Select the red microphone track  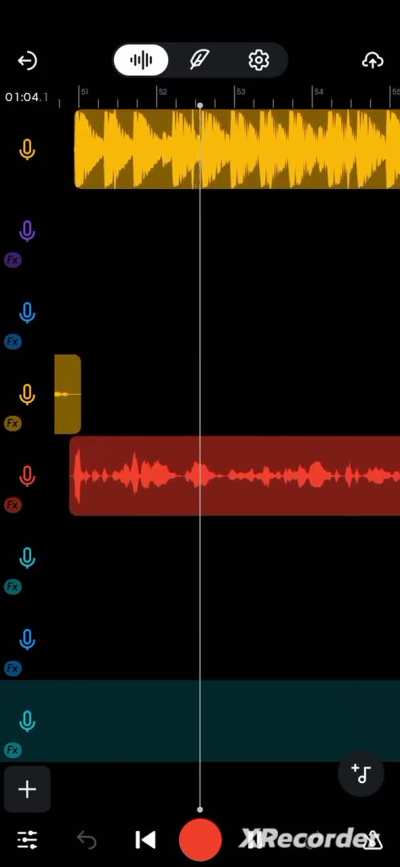27,476
